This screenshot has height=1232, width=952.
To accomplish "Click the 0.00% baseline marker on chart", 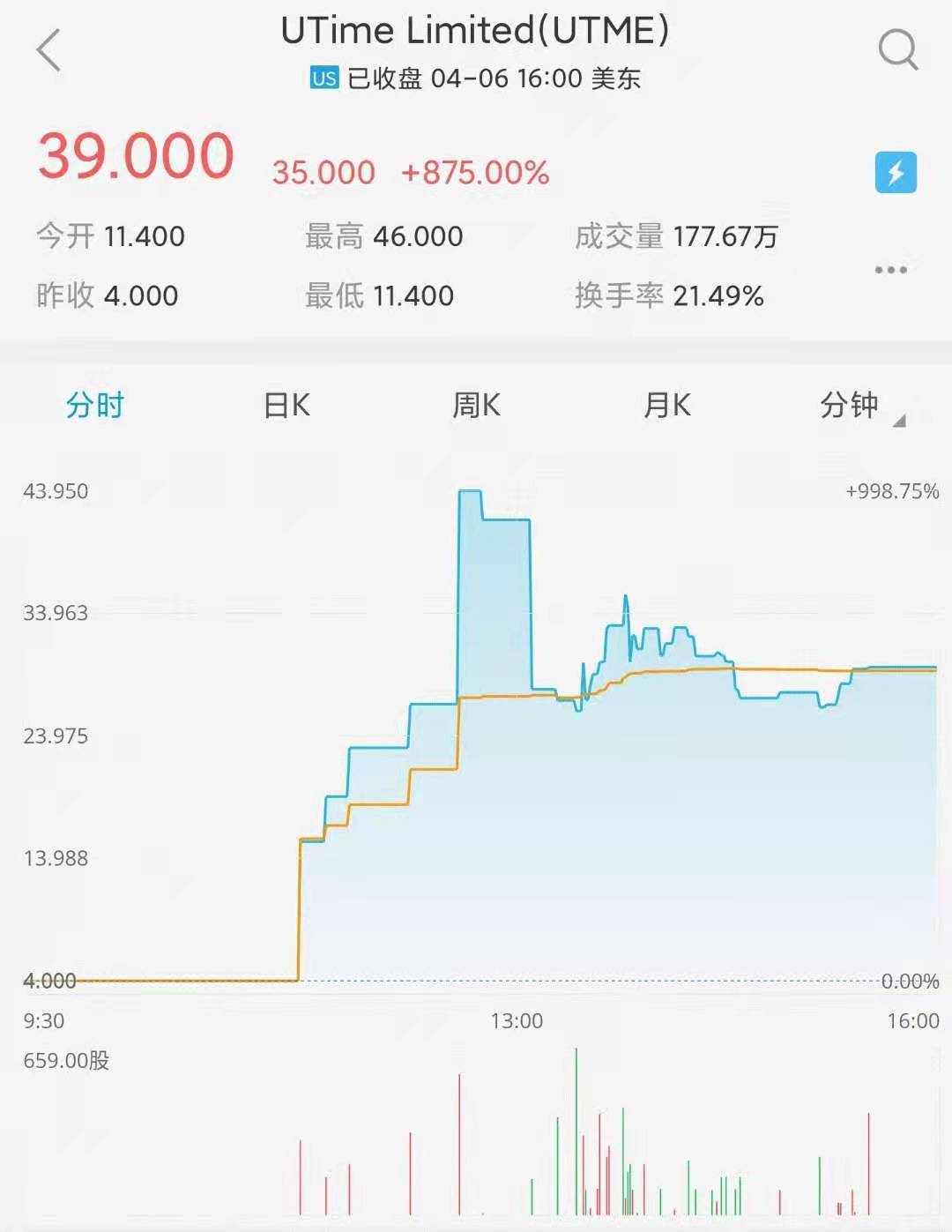I will [909, 979].
